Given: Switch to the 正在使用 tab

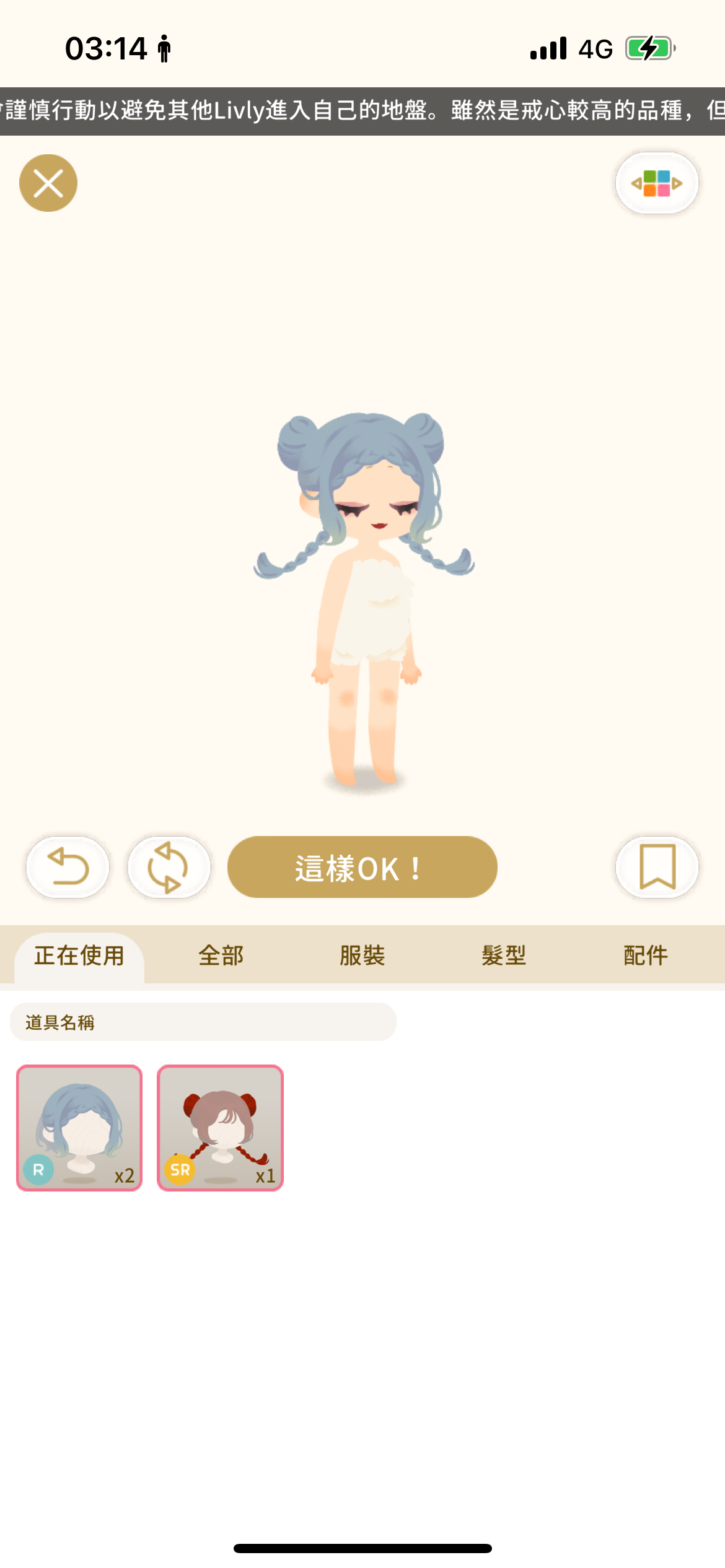Looking at the screenshot, I should point(79,956).
